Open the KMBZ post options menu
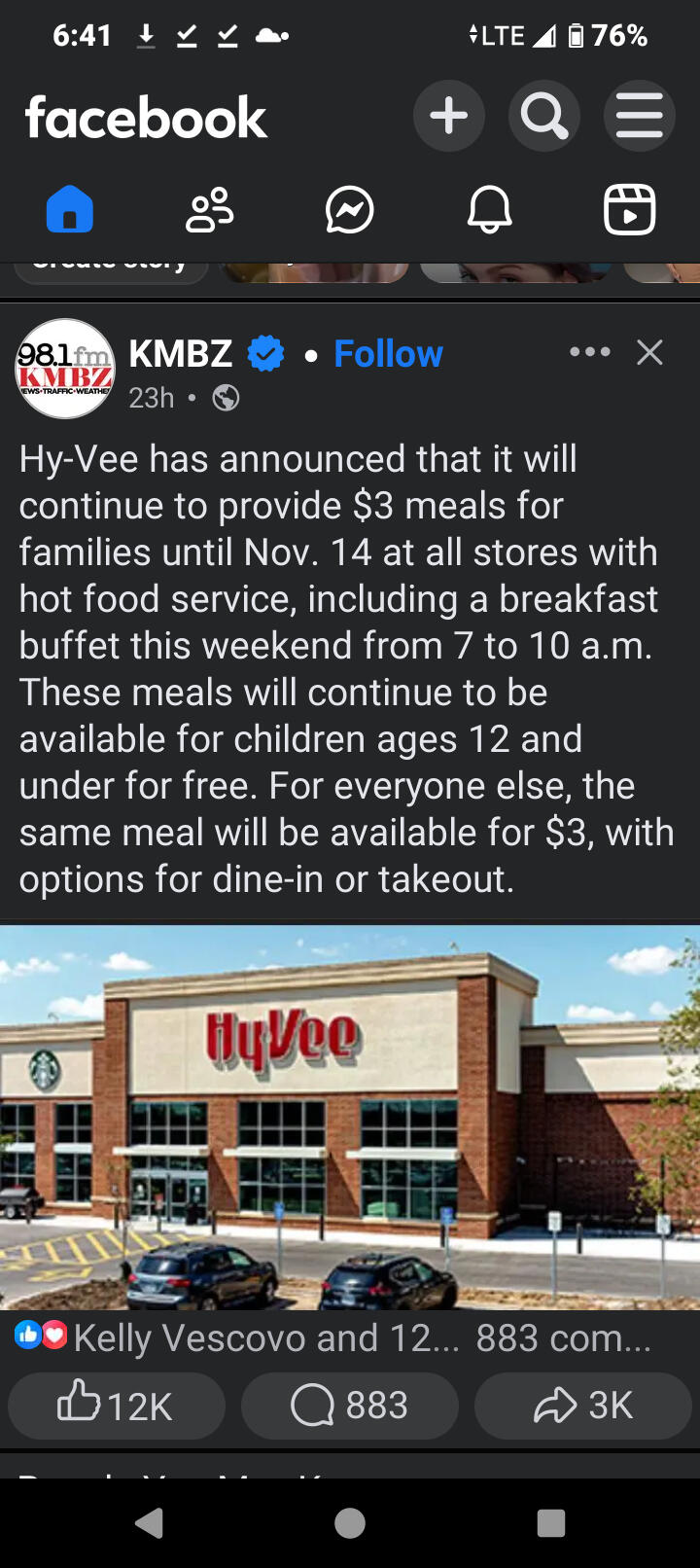This screenshot has height=1568, width=700. [590, 352]
